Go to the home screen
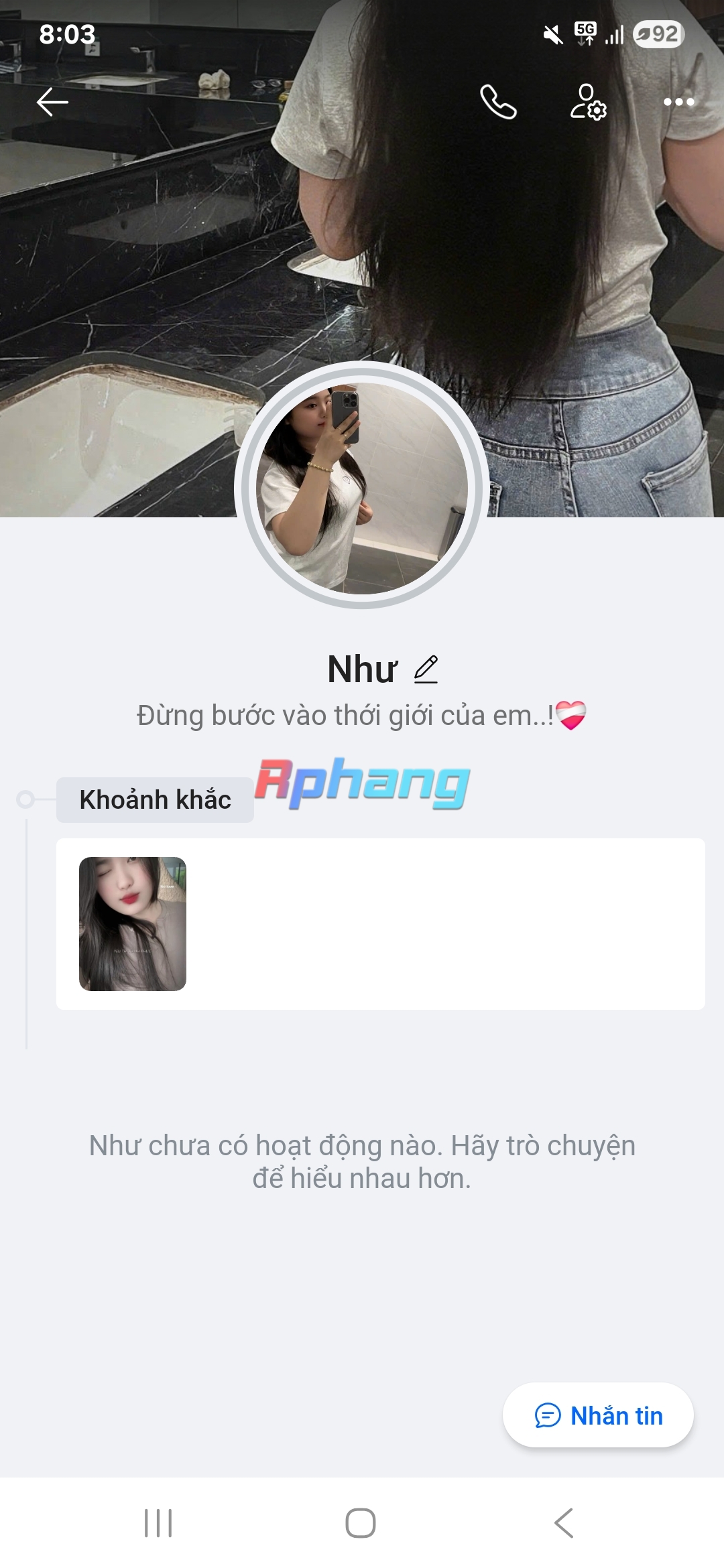724x1568 pixels. click(361, 1523)
